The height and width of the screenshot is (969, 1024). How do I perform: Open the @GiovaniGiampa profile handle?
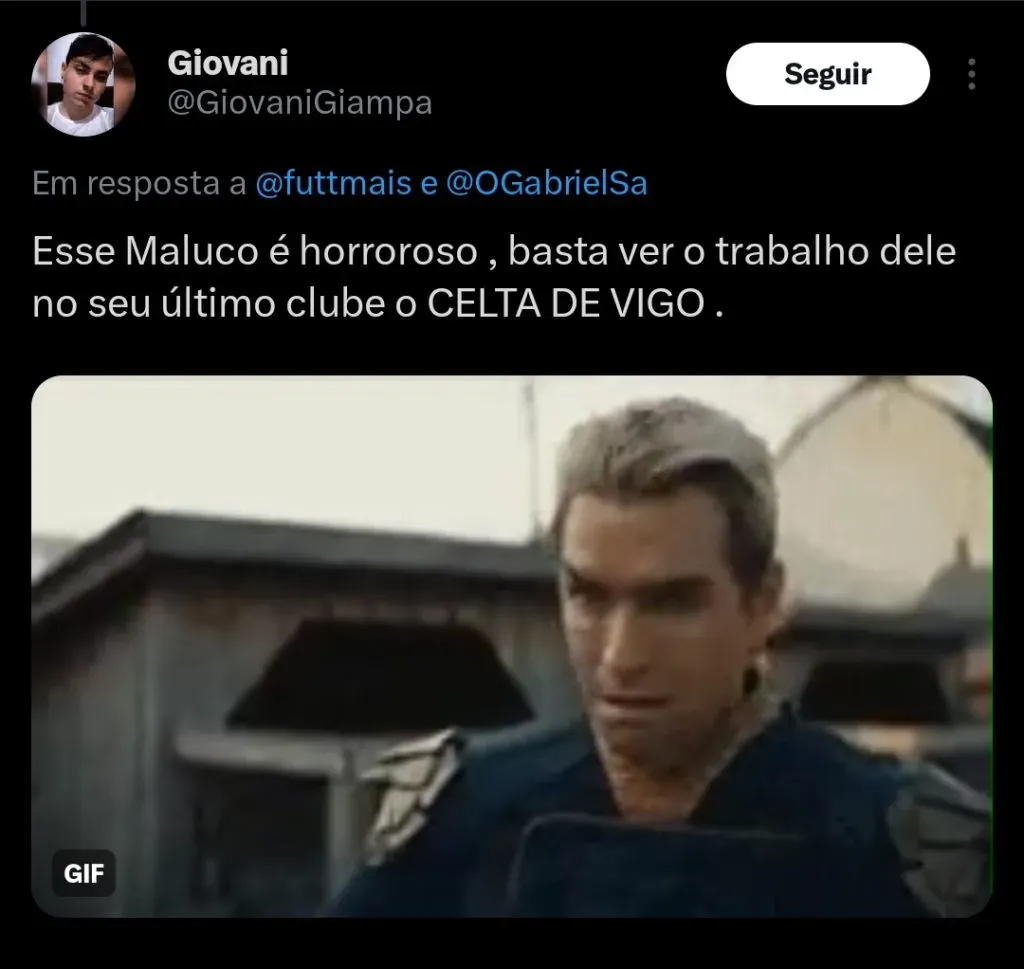pyautogui.click(x=300, y=102)
